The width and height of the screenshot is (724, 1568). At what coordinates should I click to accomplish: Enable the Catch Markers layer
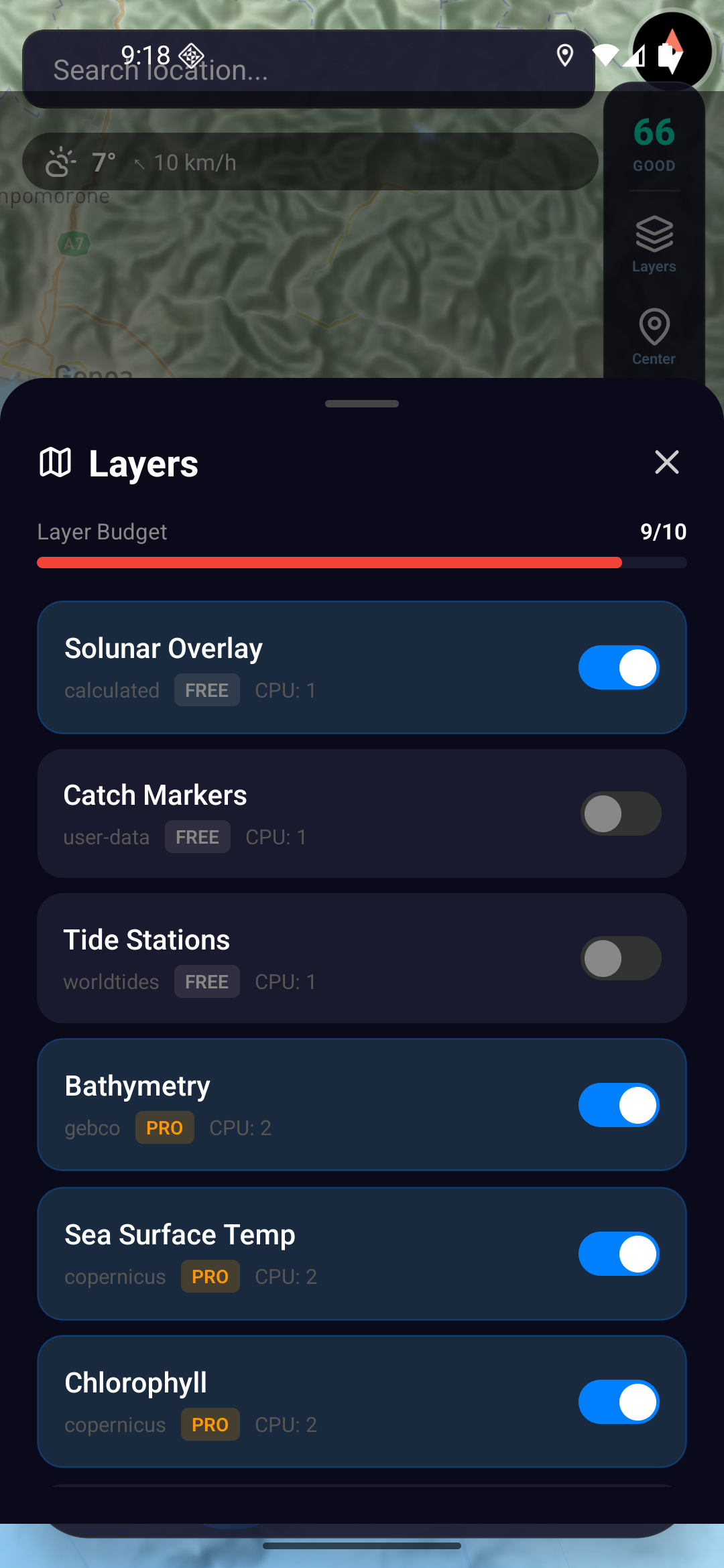620,813
